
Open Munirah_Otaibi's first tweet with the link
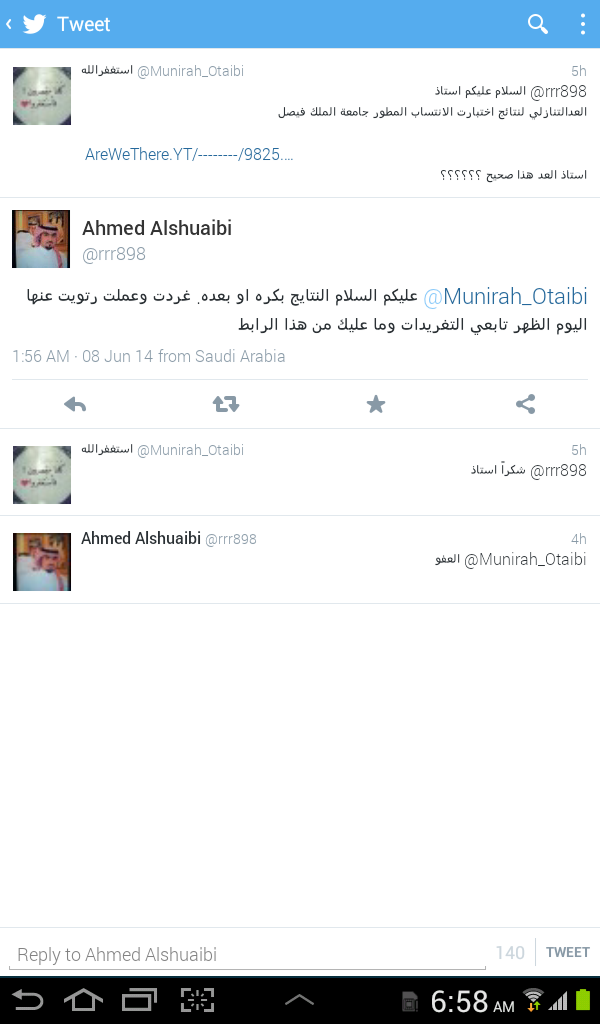click(300, 123)
